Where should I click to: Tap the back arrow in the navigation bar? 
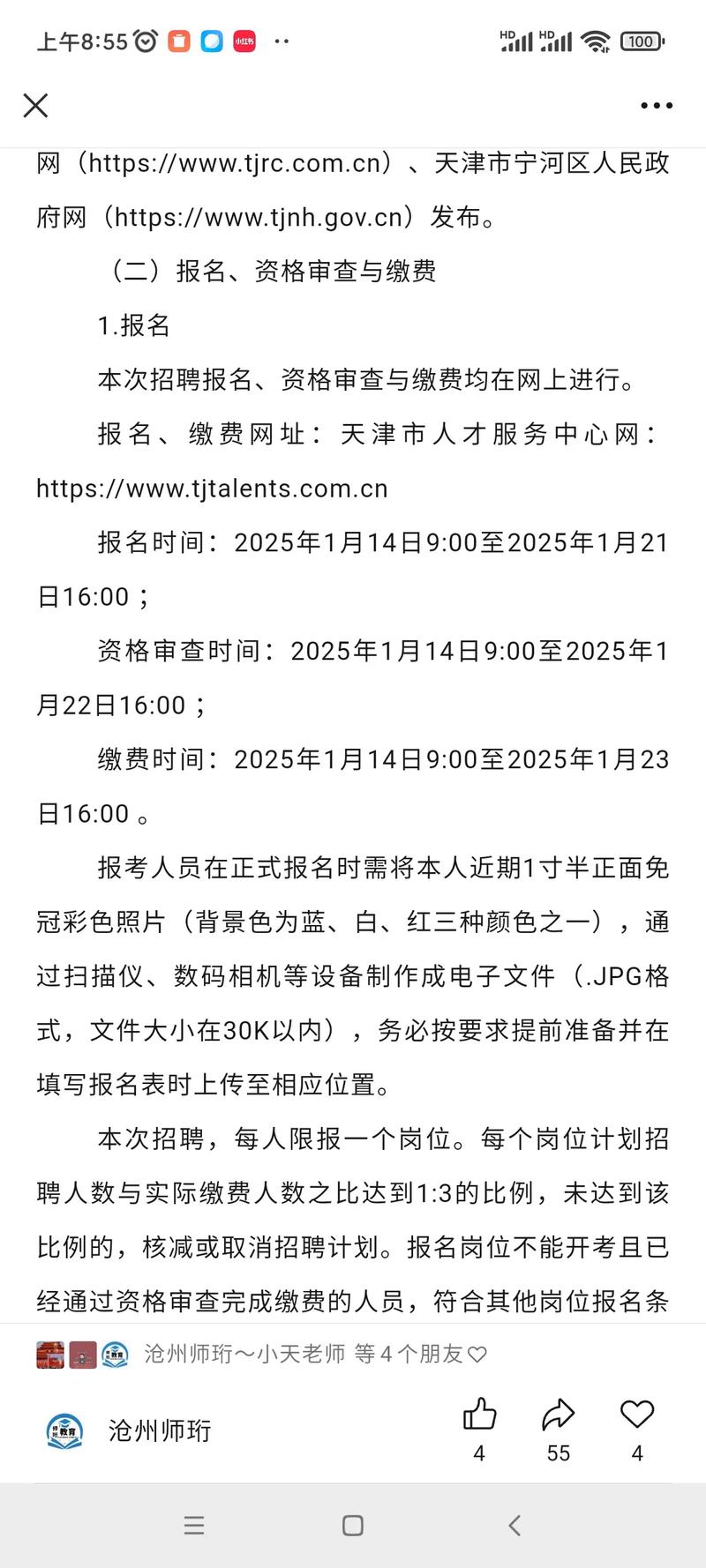514,1525
